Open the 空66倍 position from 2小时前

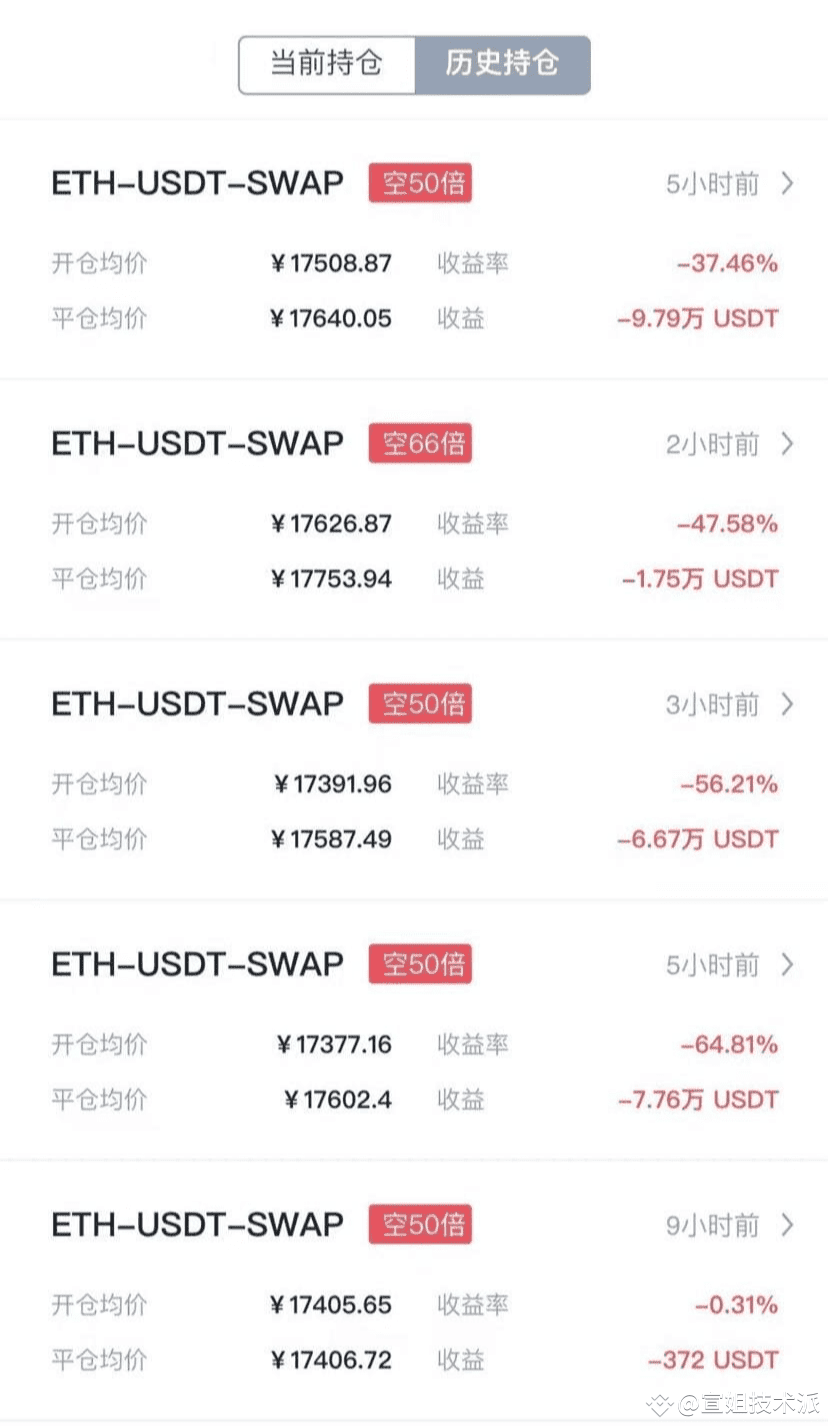(414, 510)
